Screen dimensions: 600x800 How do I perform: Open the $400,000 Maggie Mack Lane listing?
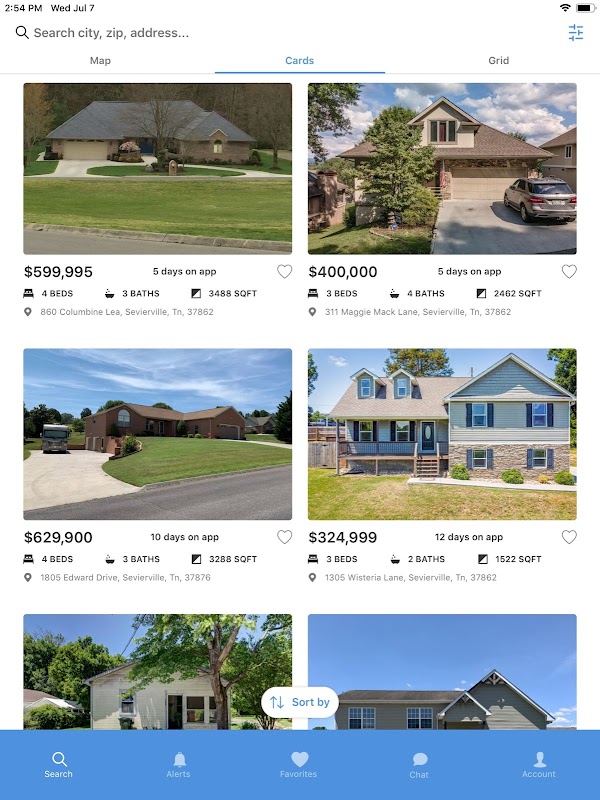point(442,168)
